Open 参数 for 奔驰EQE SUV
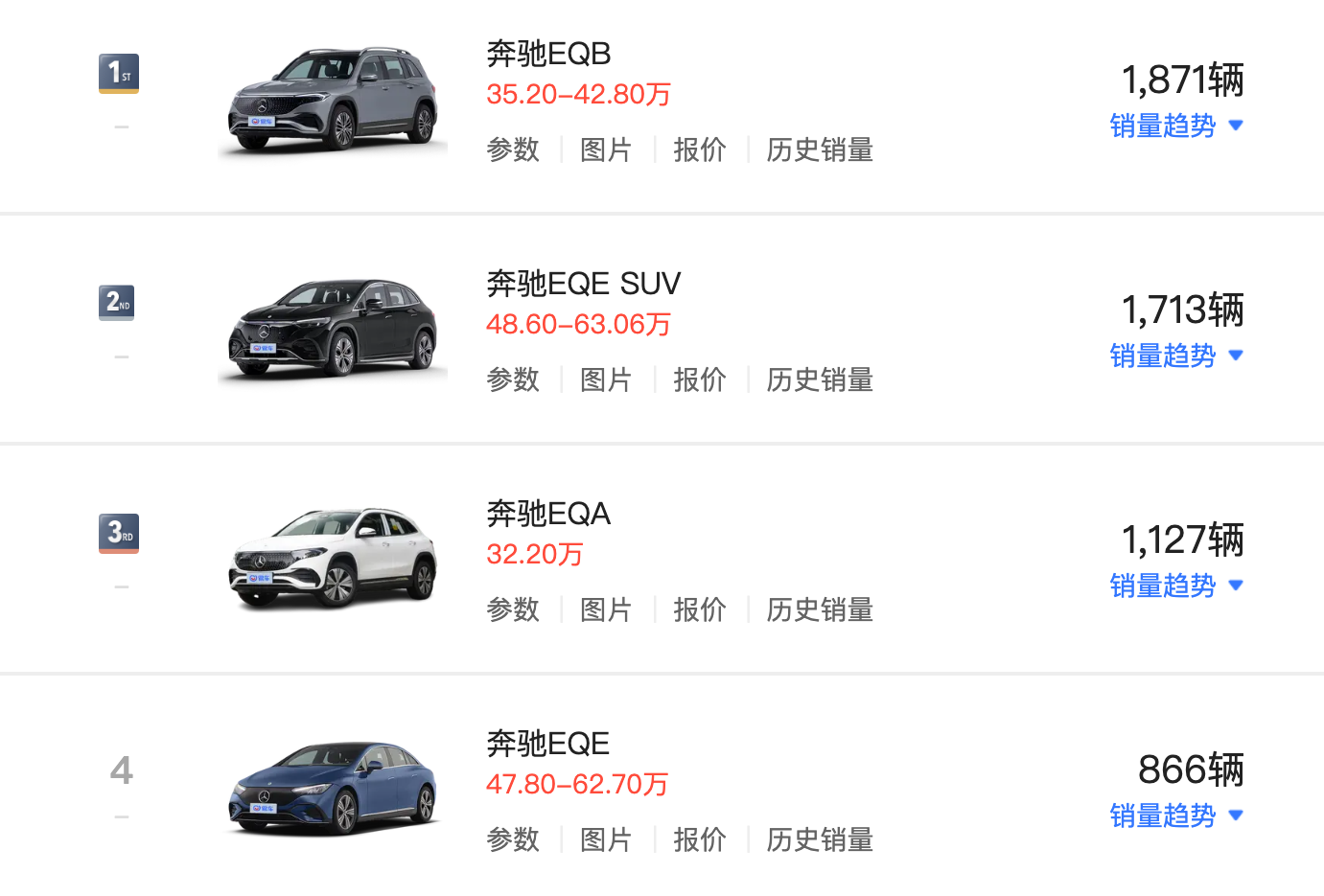The image size is (1324, 896). pyautogui.click(x=513, y=379)
